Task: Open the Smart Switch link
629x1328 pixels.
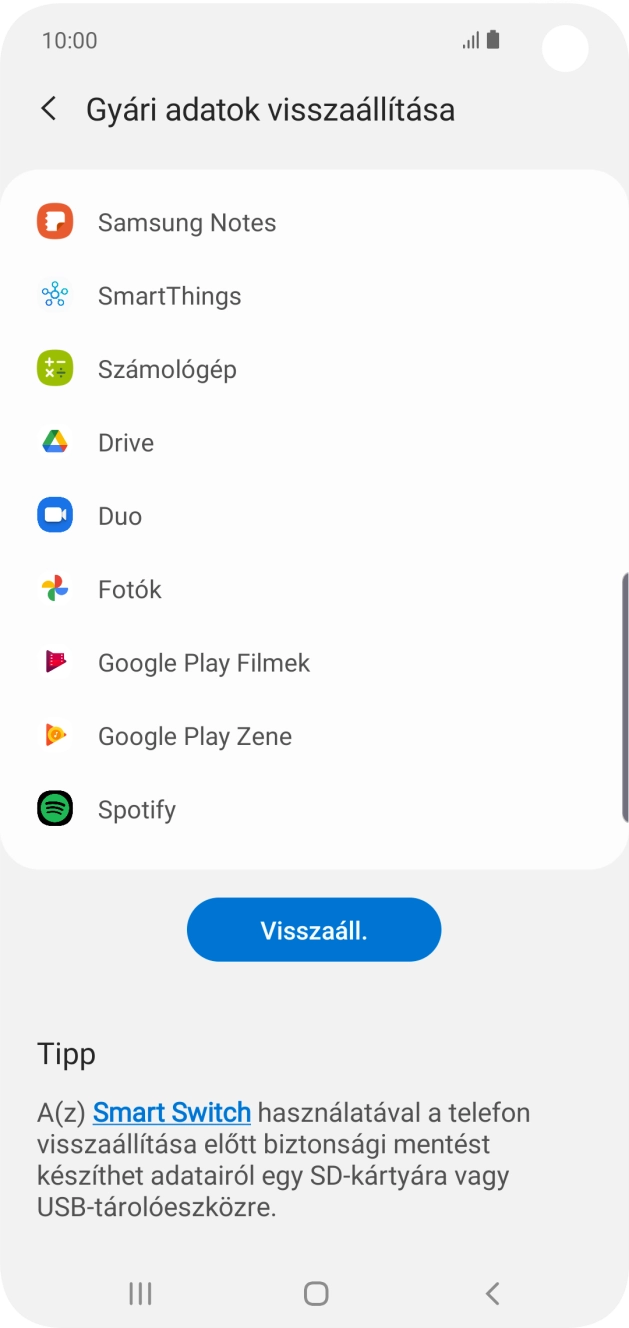Action: (x=171, y=1112)
